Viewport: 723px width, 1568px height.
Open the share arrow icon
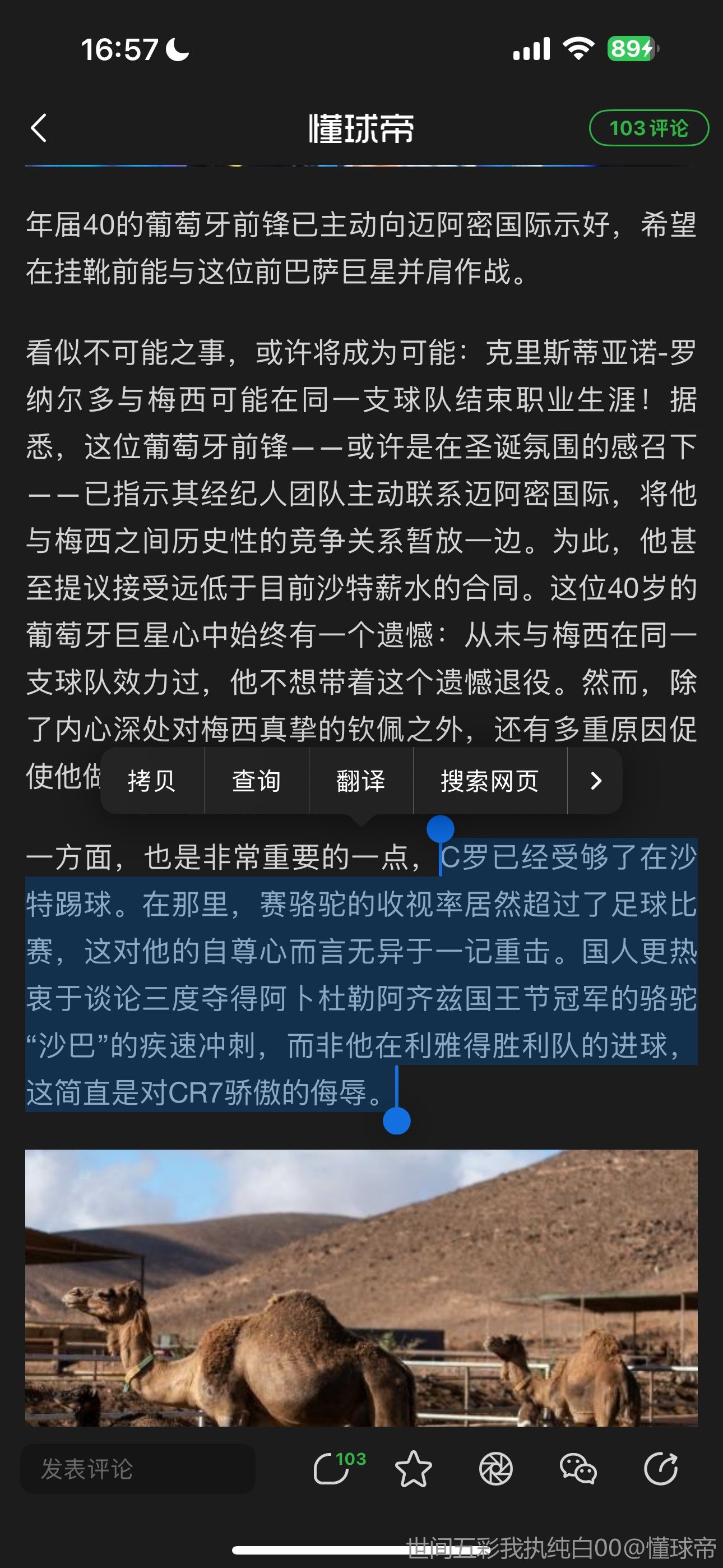click(660, 1469)
